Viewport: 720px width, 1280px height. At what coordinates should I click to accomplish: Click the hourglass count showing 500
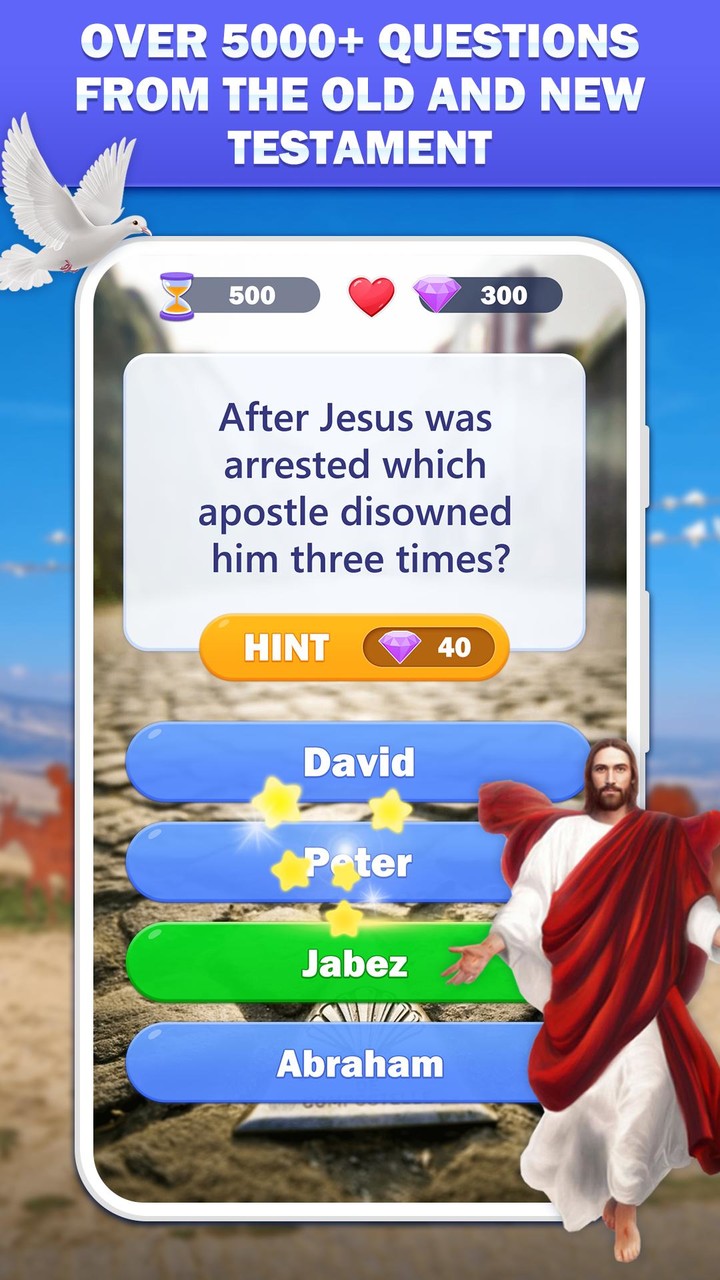253,295
